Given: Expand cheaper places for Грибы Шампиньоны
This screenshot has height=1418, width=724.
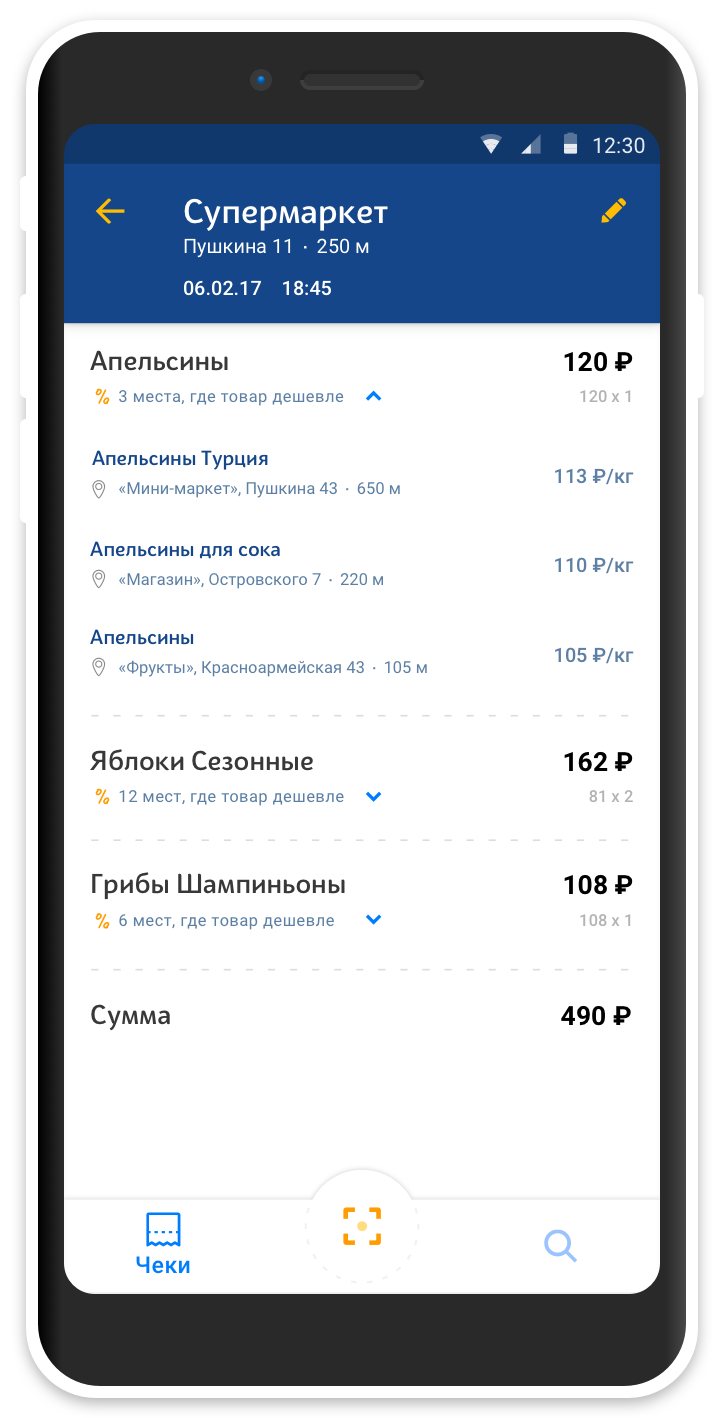Looking at the screenshot, I should point(374,920).
